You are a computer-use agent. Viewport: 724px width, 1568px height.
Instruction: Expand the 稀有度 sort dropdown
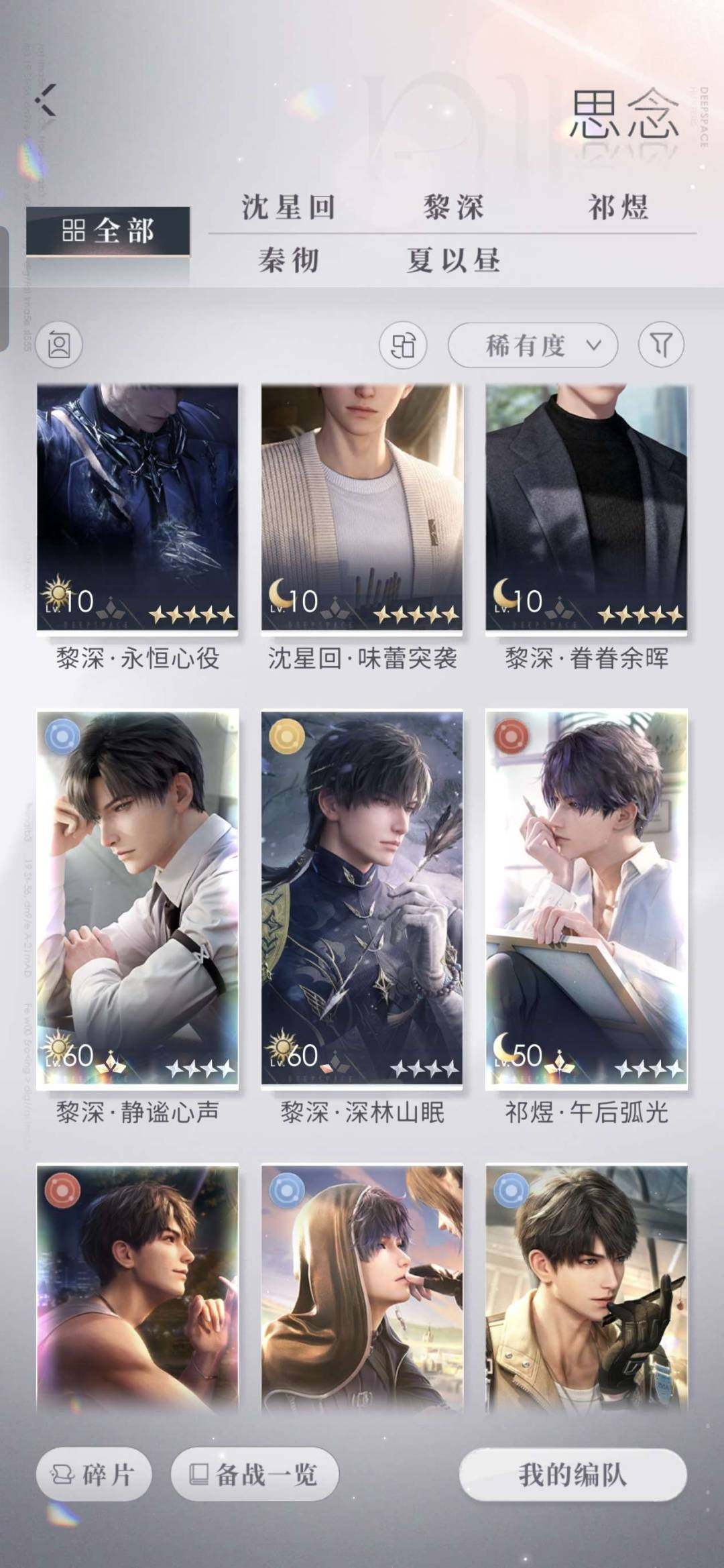pos(532,345)
